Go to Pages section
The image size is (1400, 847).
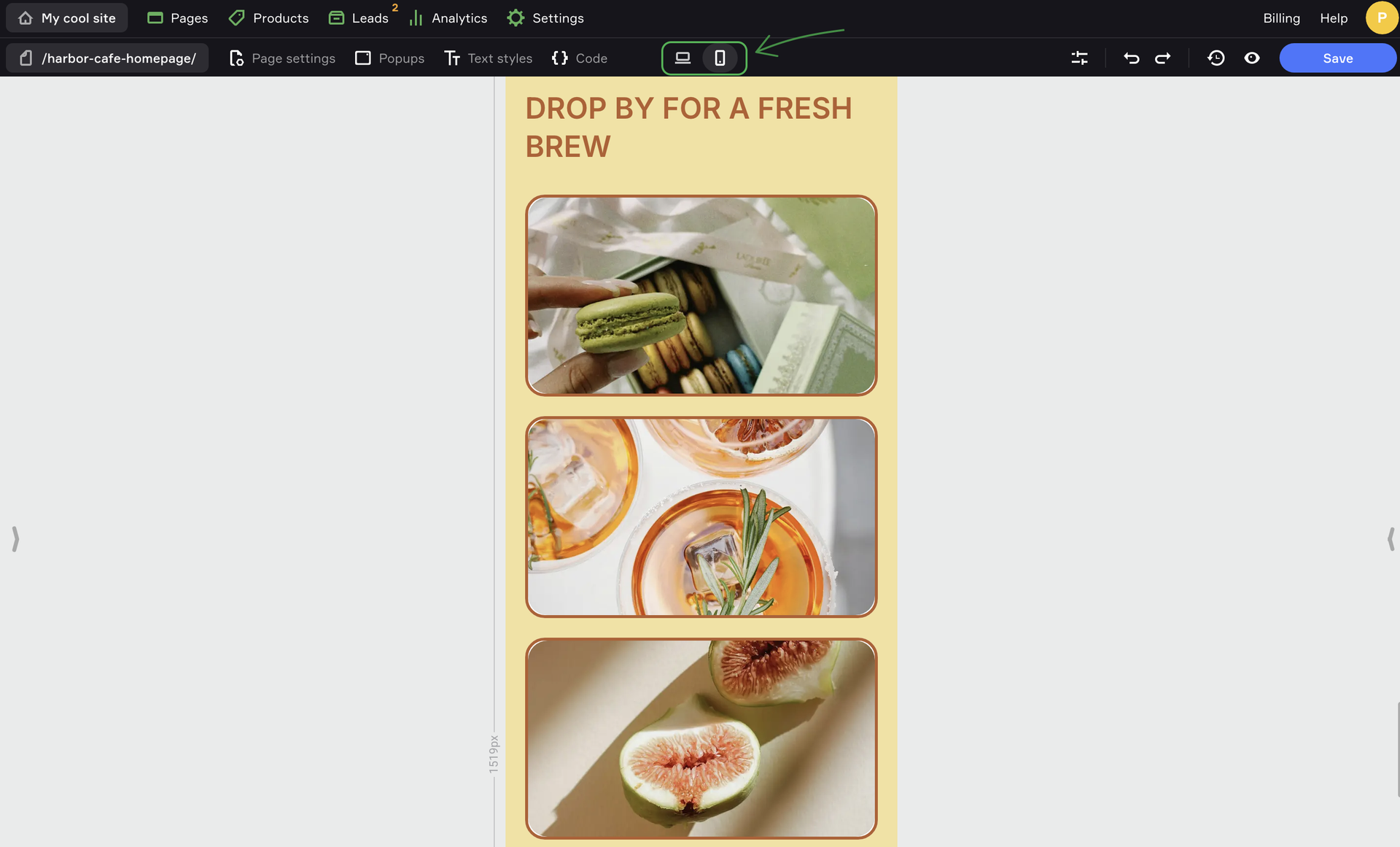177,18
